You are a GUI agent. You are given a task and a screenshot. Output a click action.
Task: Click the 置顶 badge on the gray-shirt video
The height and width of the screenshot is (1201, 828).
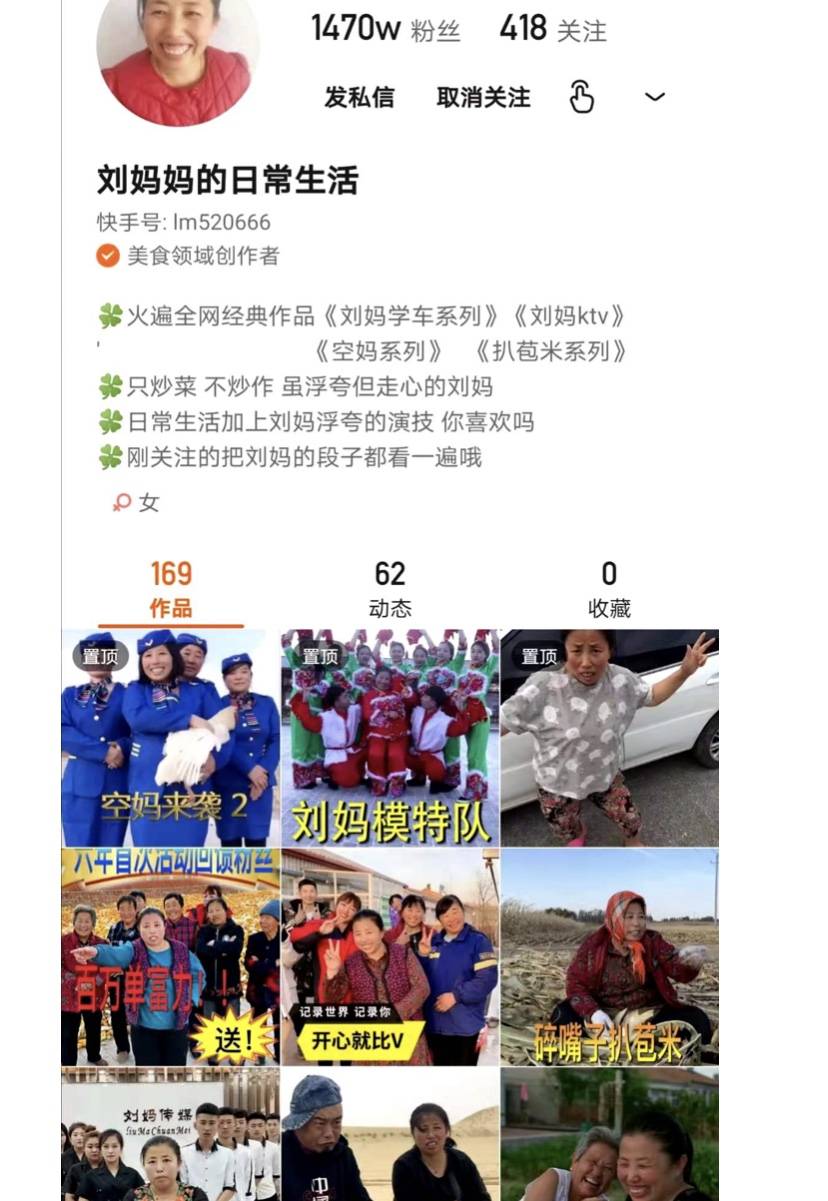(537, 657)
